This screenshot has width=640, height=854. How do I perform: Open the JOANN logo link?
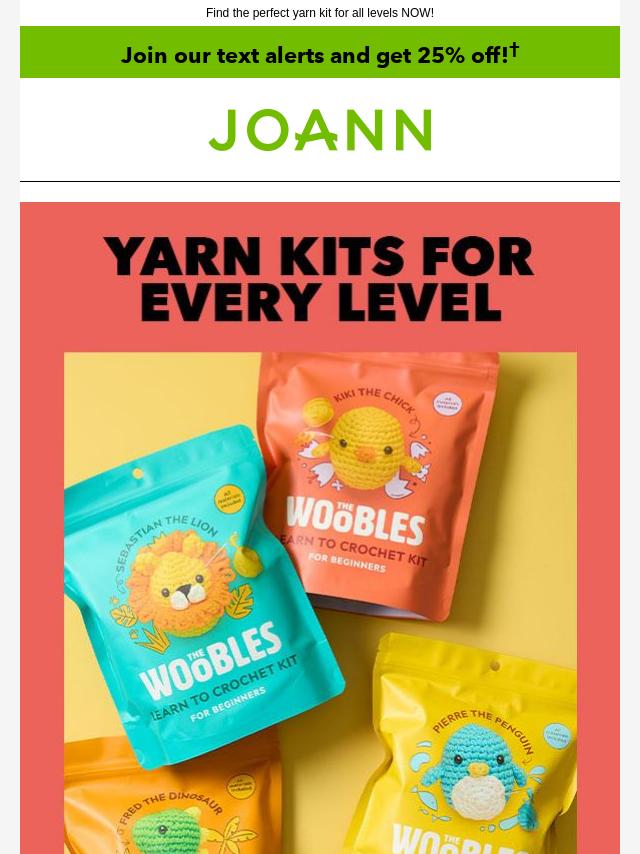coord(320,131)
